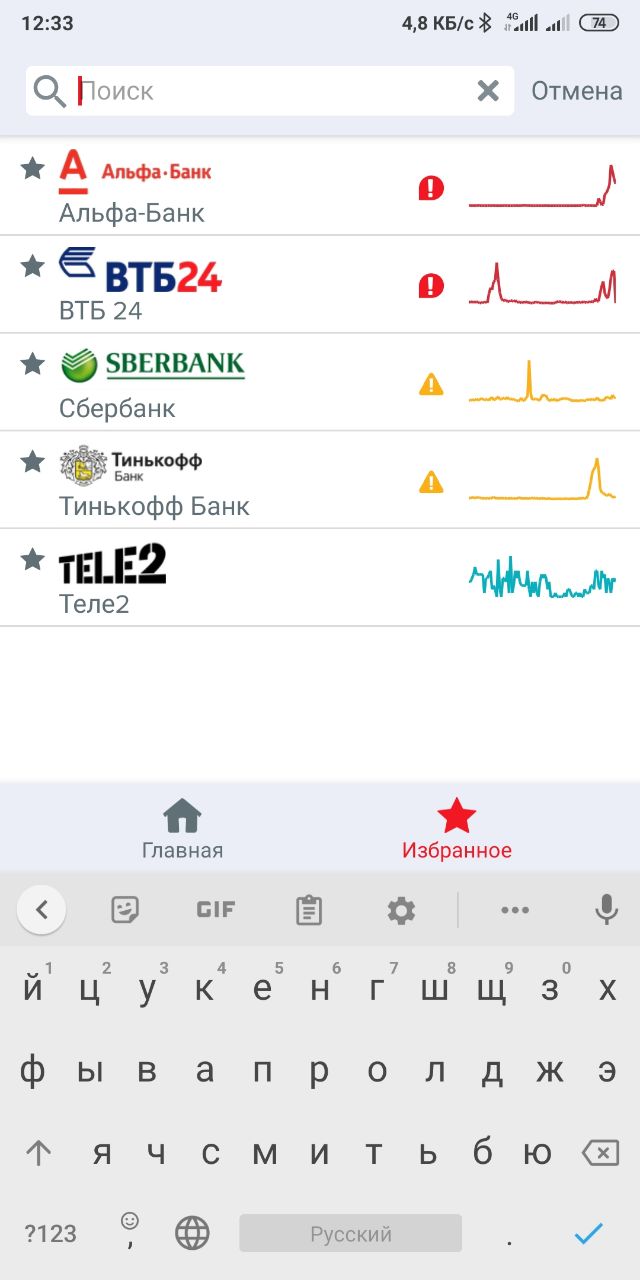Switch to the Избранное tab

(x=457, y=830)
